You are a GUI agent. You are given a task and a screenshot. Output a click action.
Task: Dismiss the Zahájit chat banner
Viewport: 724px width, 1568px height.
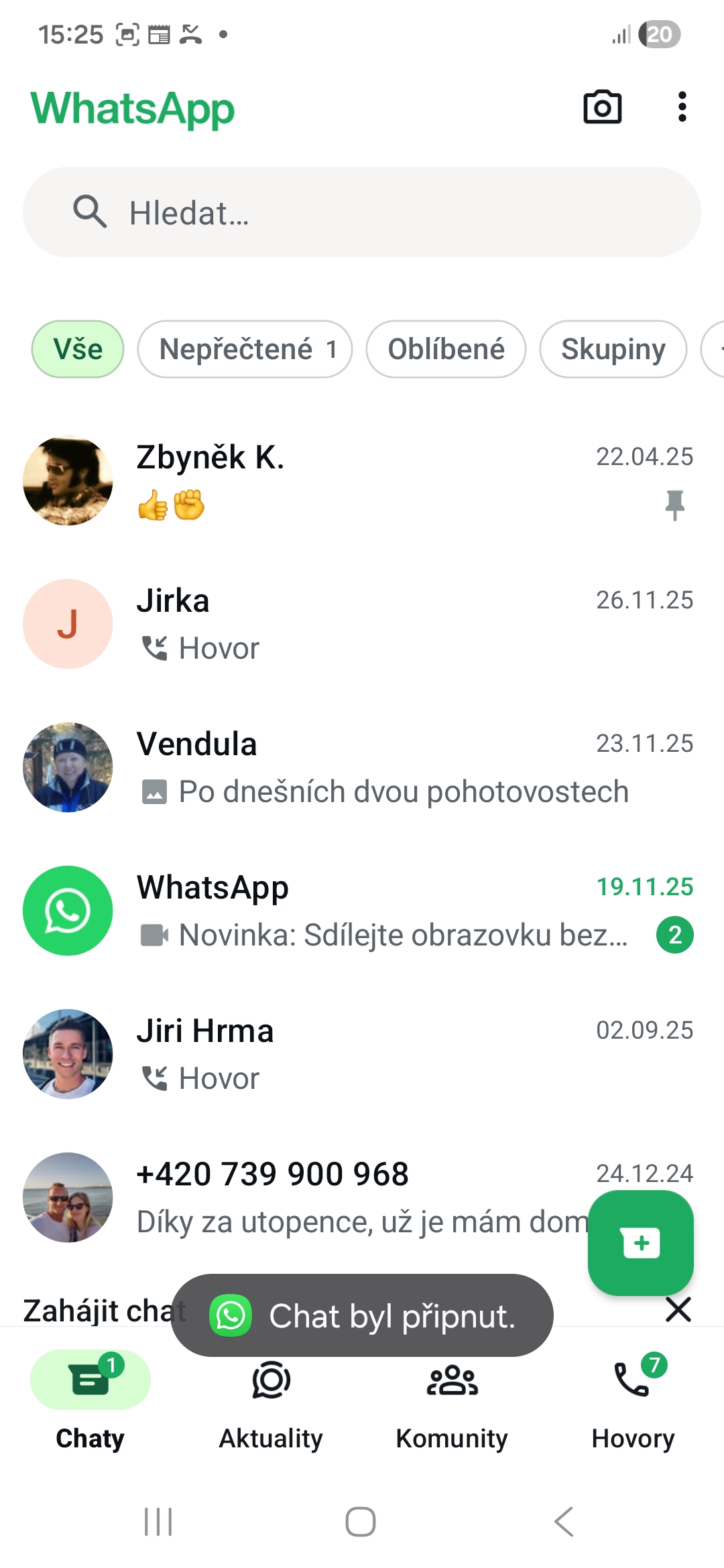coord(678,1309)
